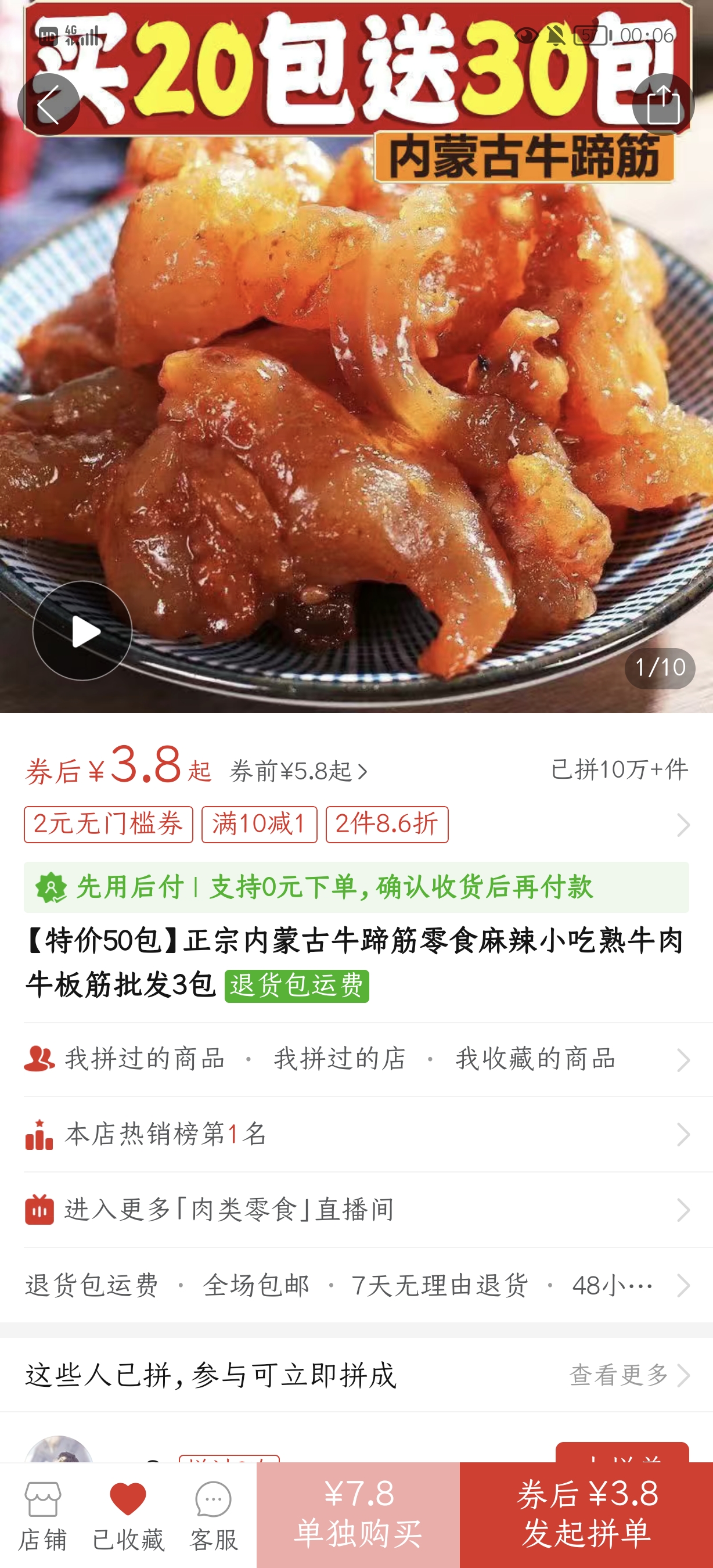View 本店热销榜第1名 ranking
This screenshot has width=713, height=1568.
(x=356, y=1134)
